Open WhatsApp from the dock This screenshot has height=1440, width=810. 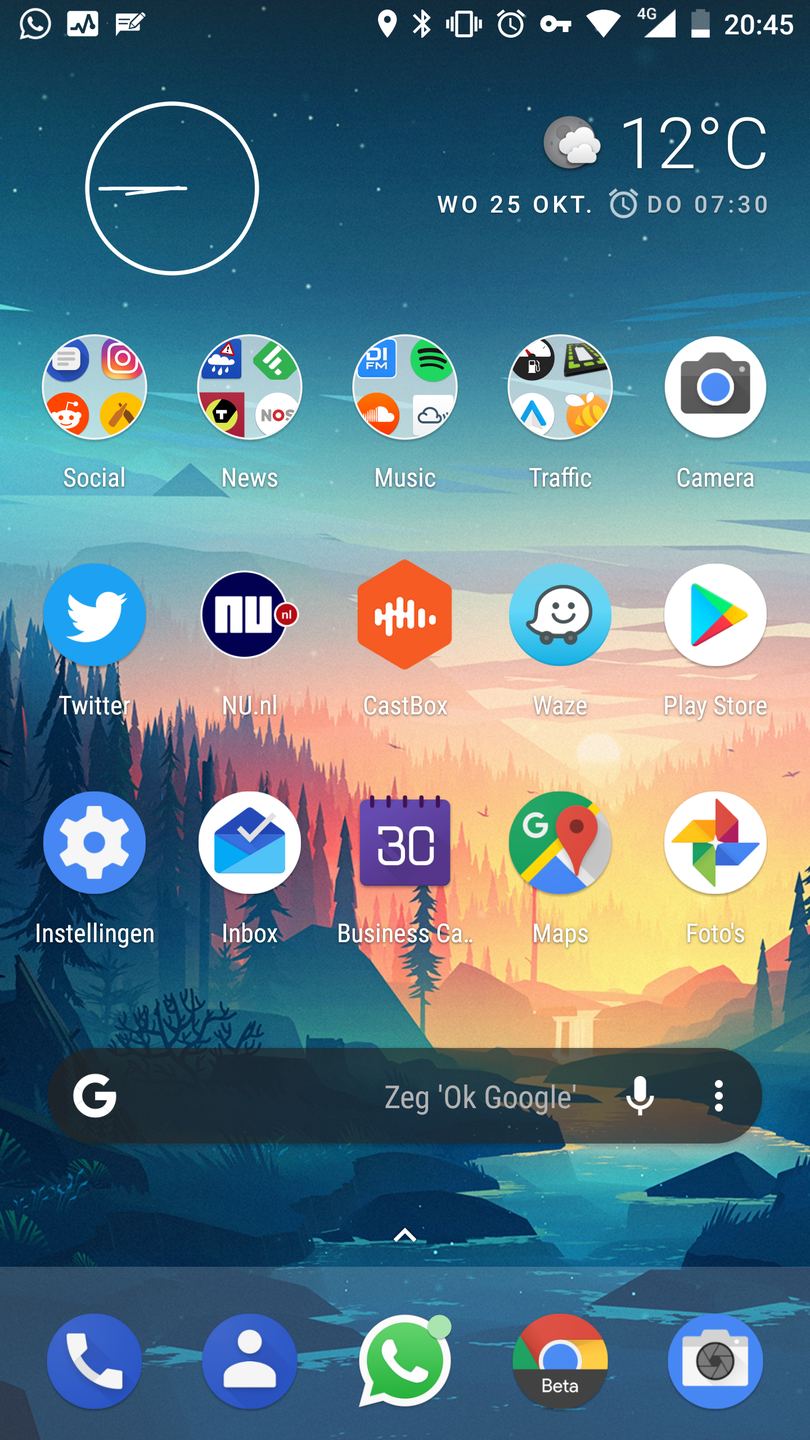(x=405, y=1362)
